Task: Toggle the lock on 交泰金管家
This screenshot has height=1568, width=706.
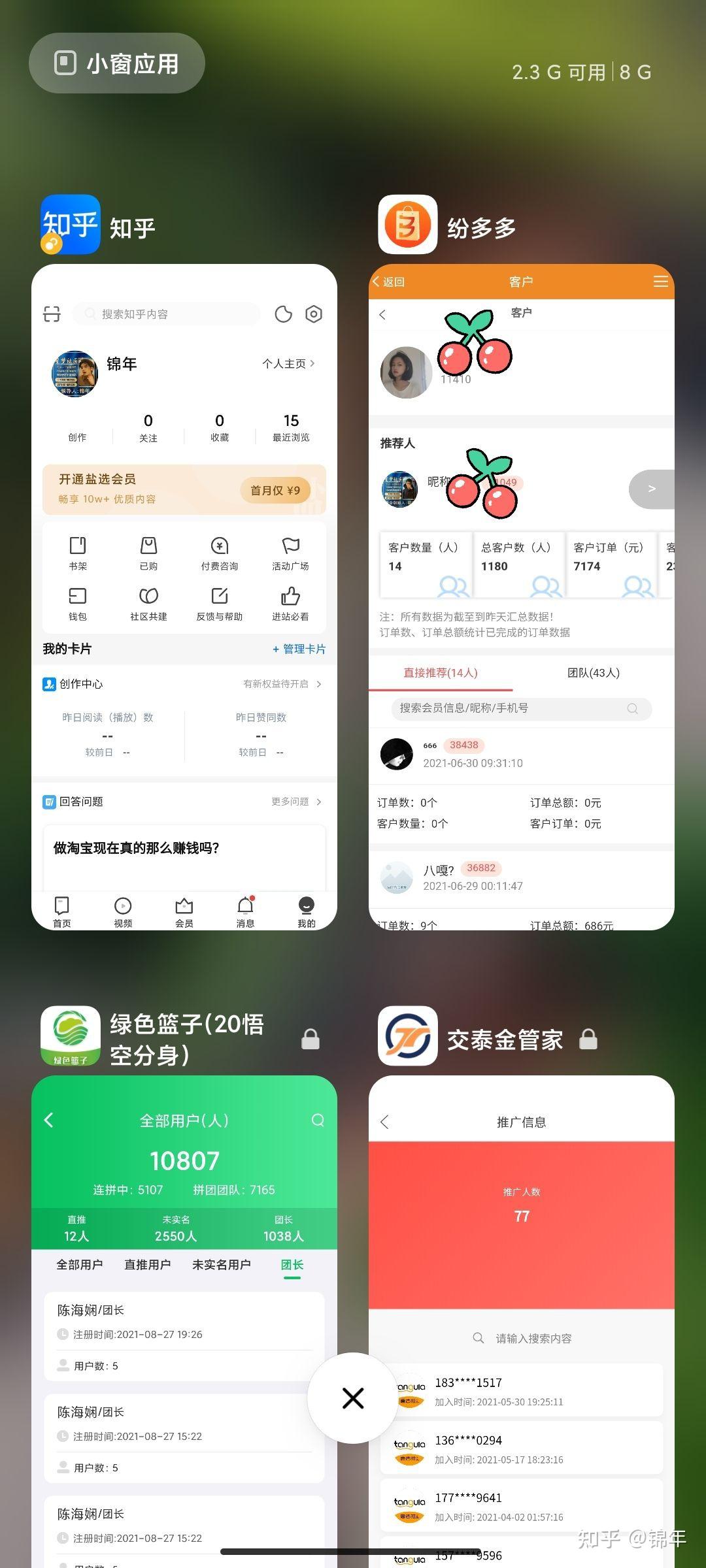Action: coord(588,1039)
